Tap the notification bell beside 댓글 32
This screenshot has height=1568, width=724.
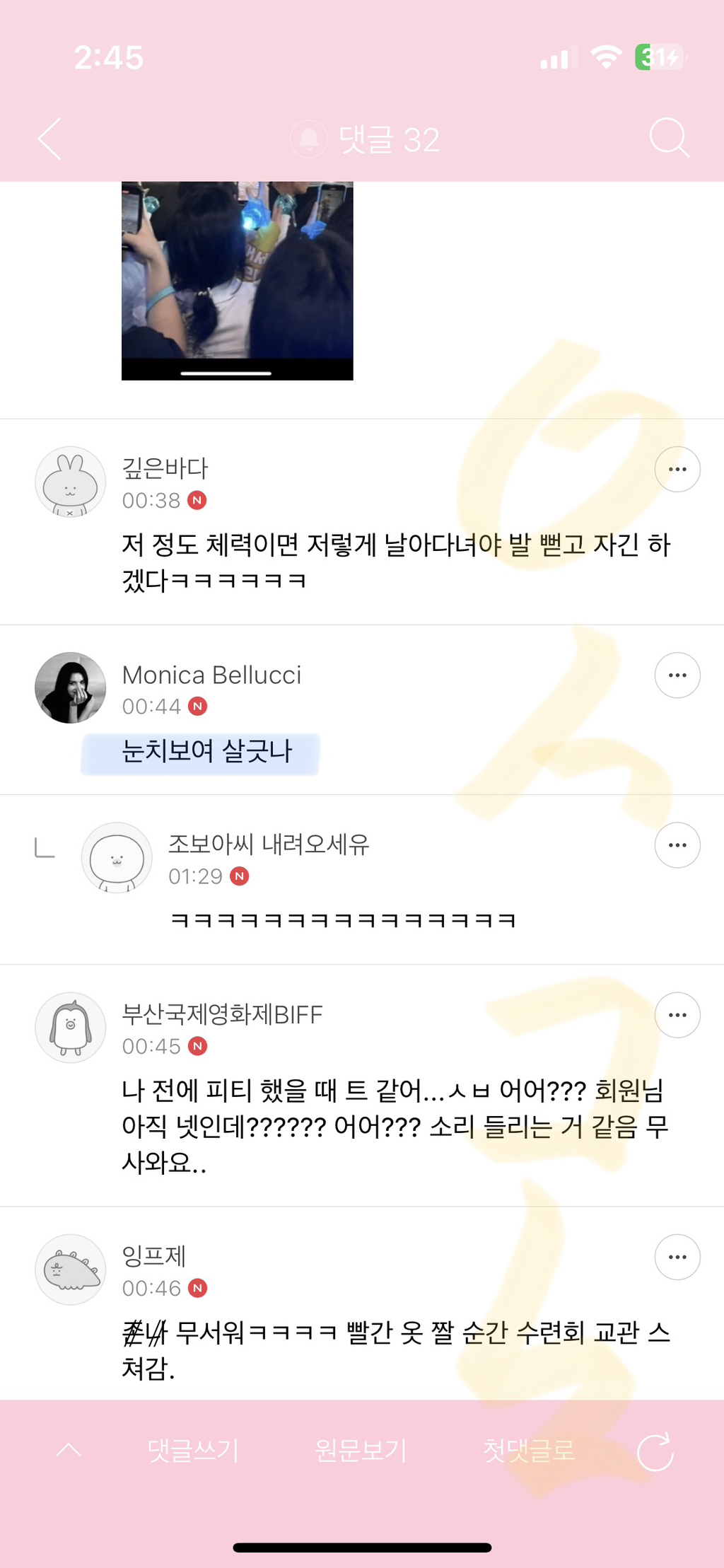309,139
